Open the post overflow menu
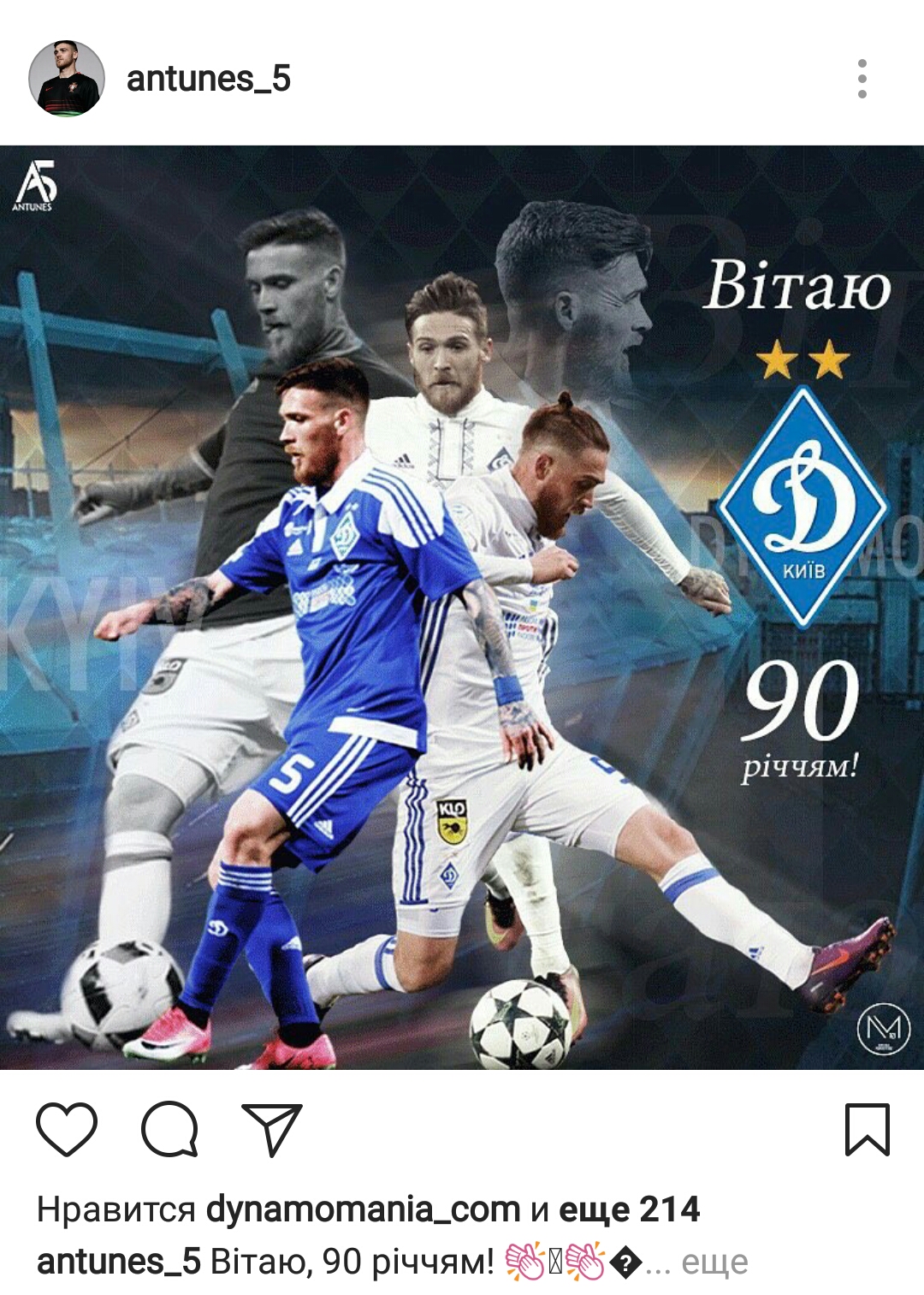 [x=862, y=79]
